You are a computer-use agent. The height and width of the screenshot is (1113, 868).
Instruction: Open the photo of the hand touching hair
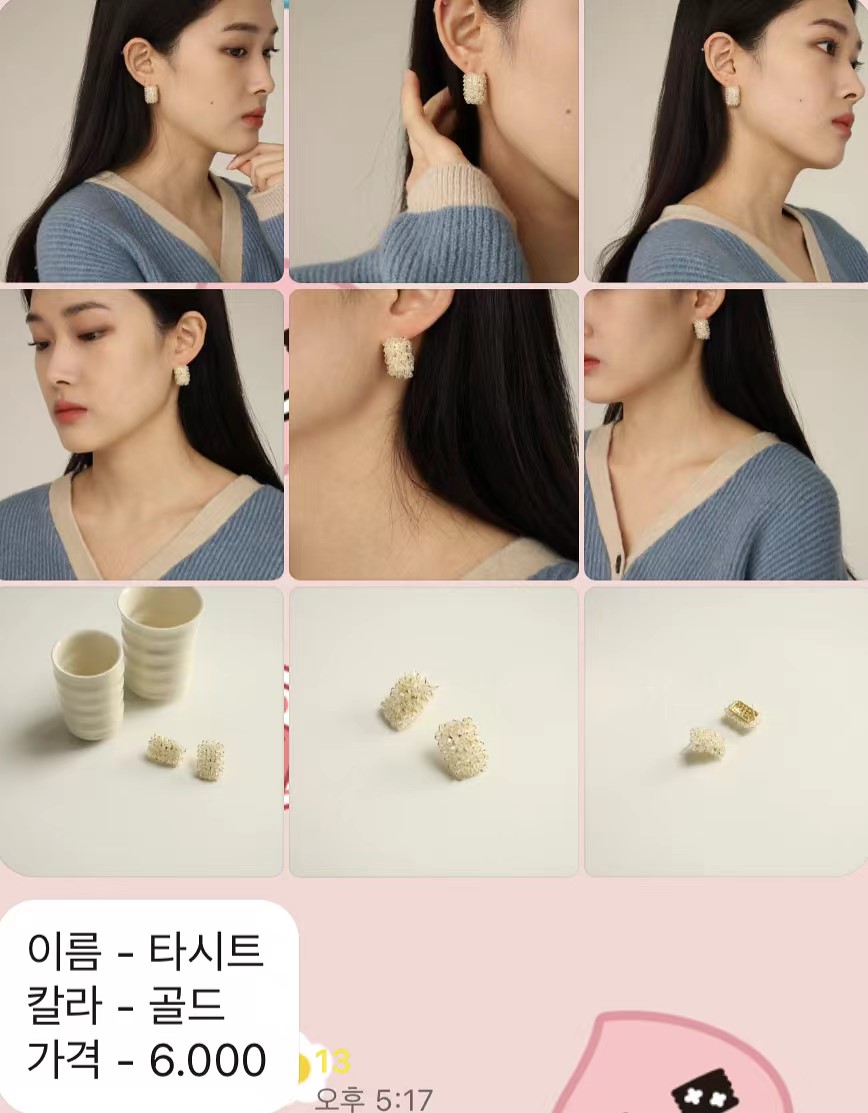(x=433, y=141)
